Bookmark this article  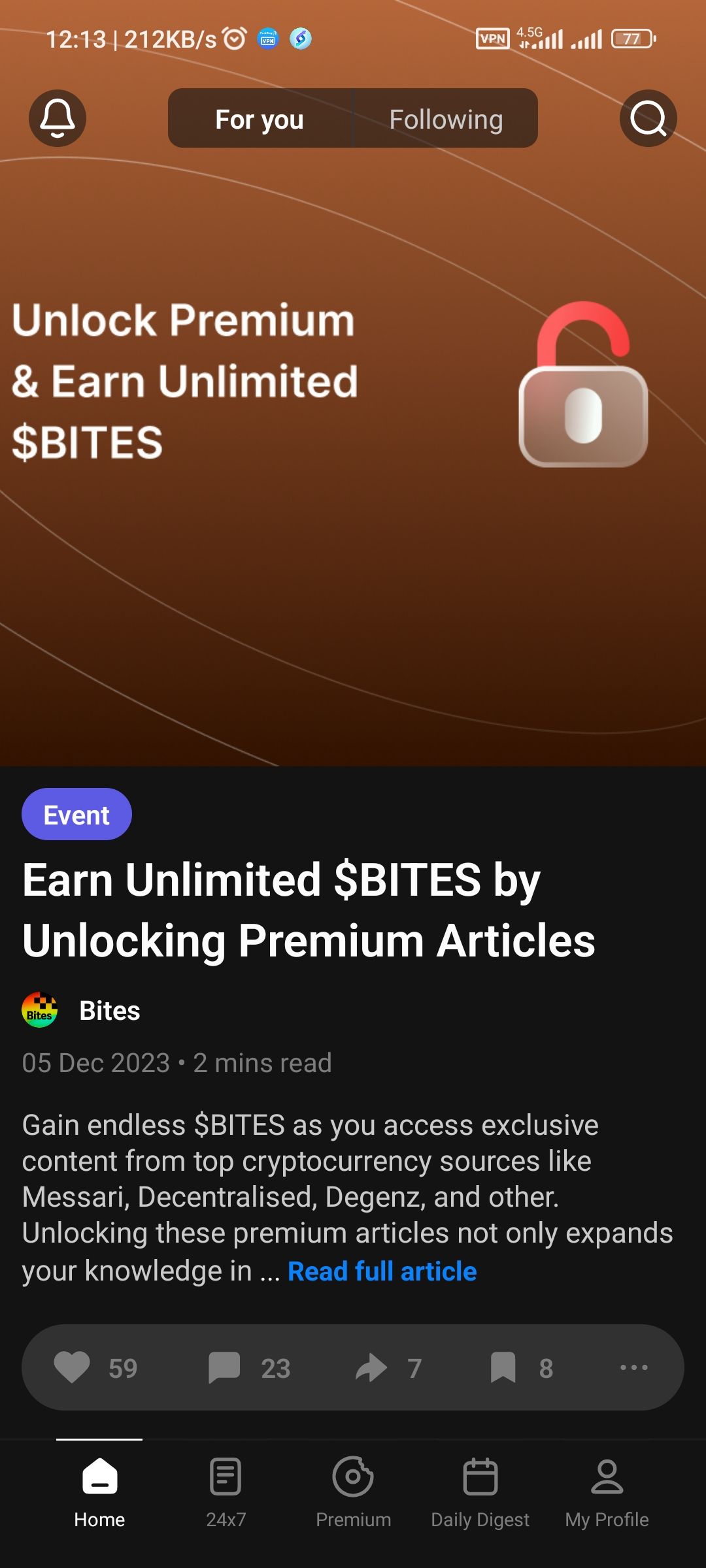[503, 1367]
